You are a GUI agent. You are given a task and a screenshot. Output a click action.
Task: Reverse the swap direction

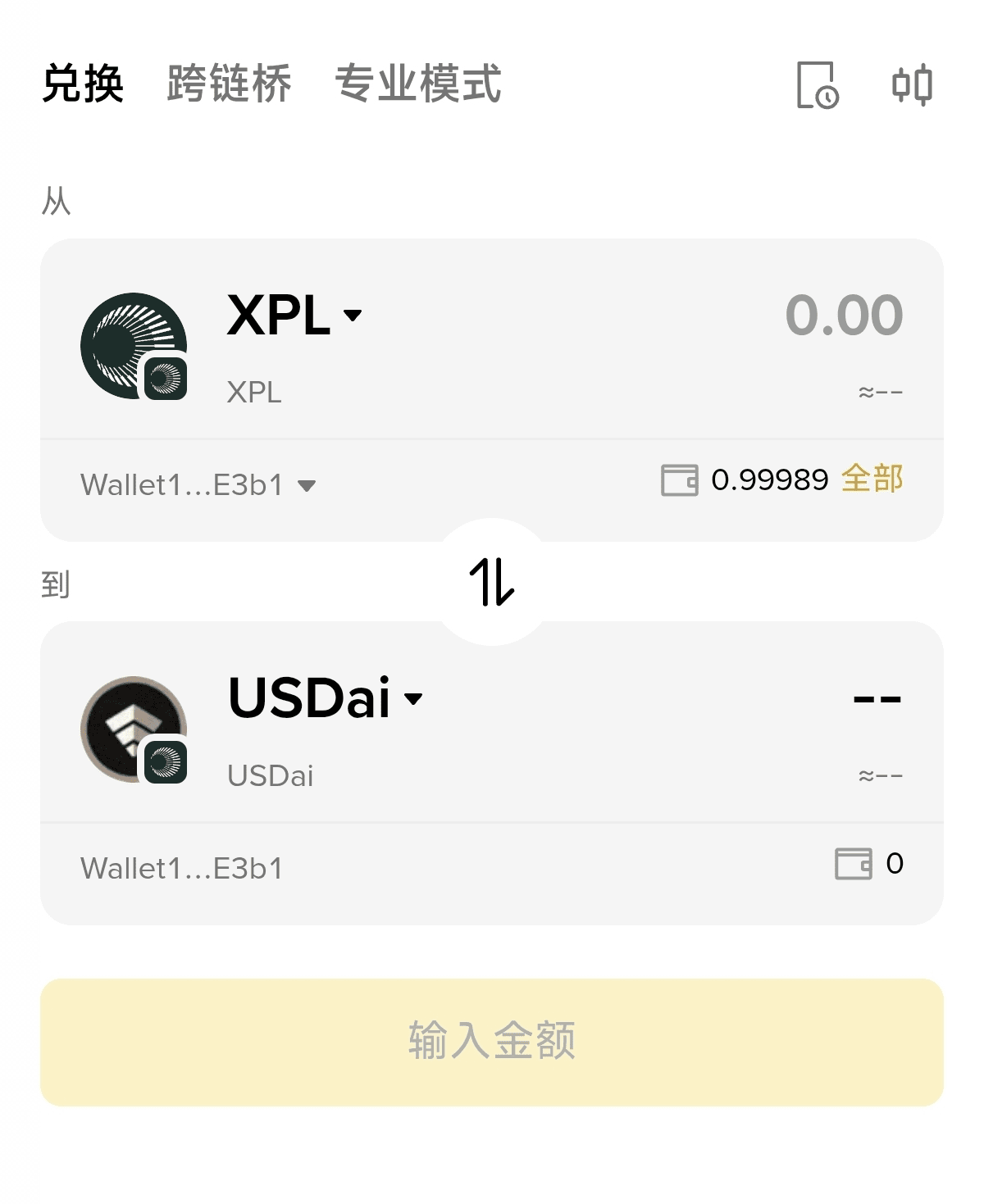(x=492, y=582)
